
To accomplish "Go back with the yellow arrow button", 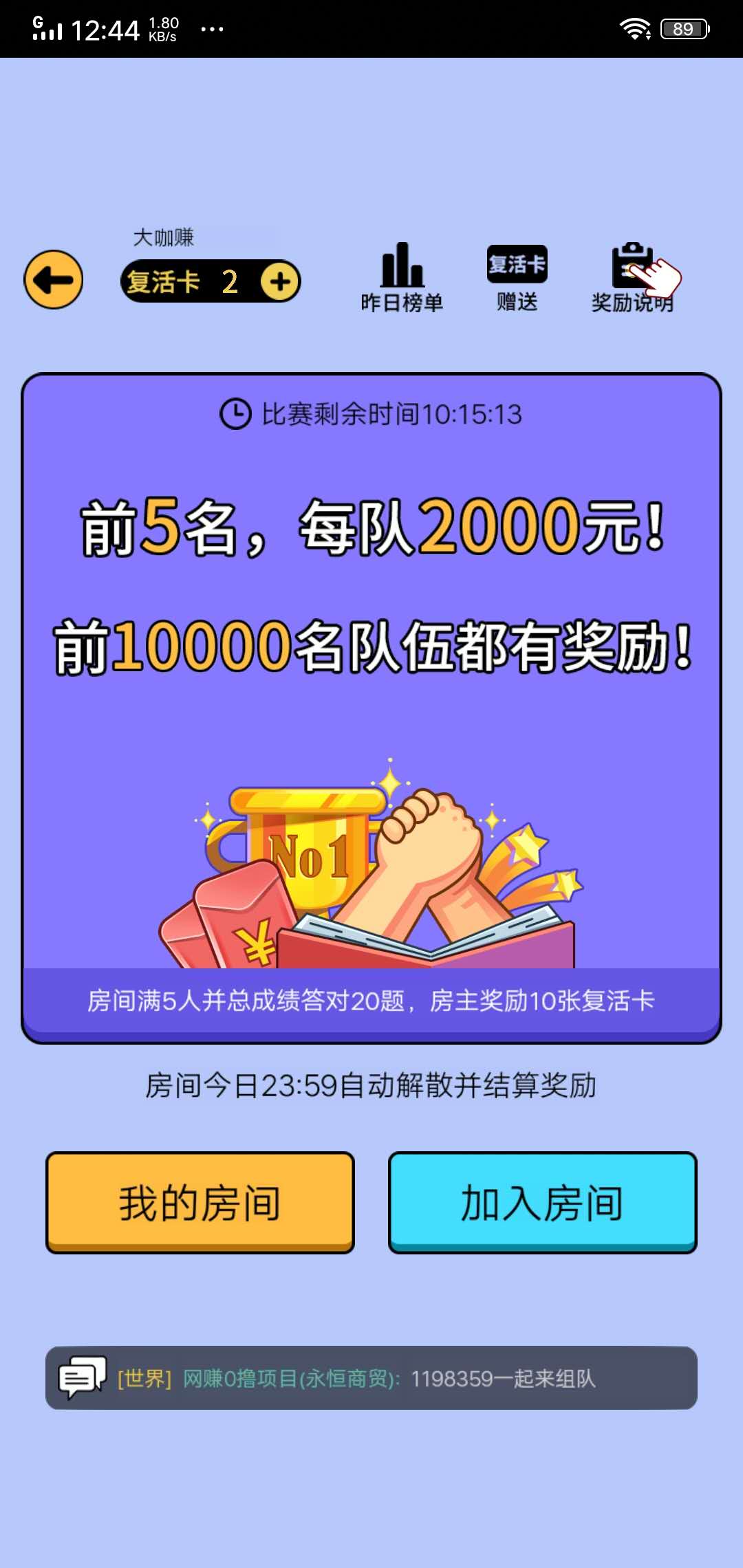I will click(x=54, y=280).
